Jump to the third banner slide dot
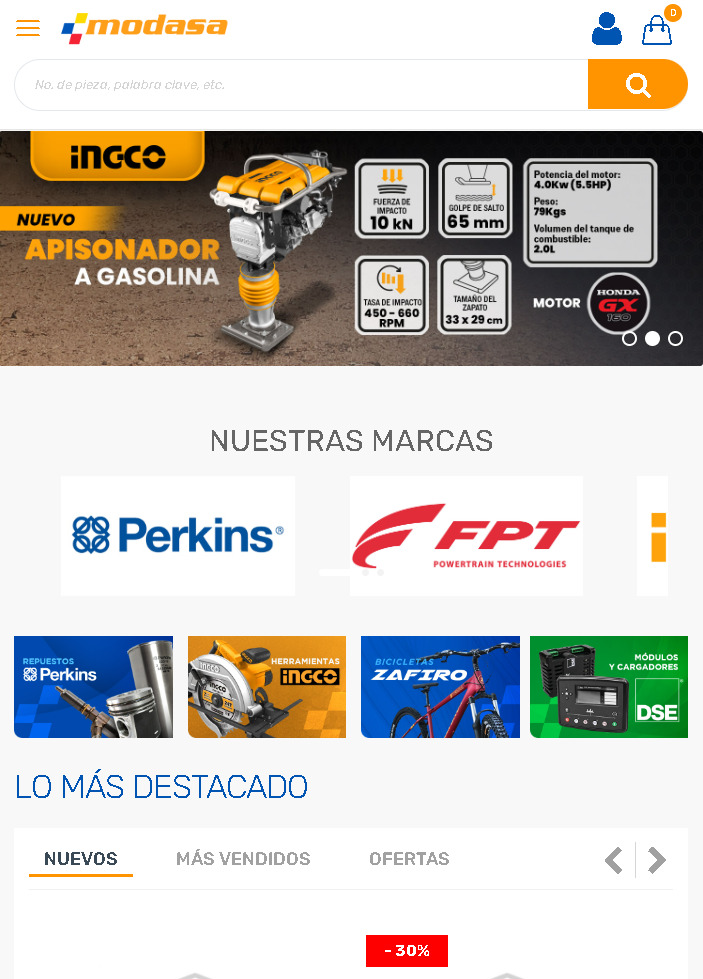Image resolution: width=703 pixels, height=979 pixels. pos(675,338)
